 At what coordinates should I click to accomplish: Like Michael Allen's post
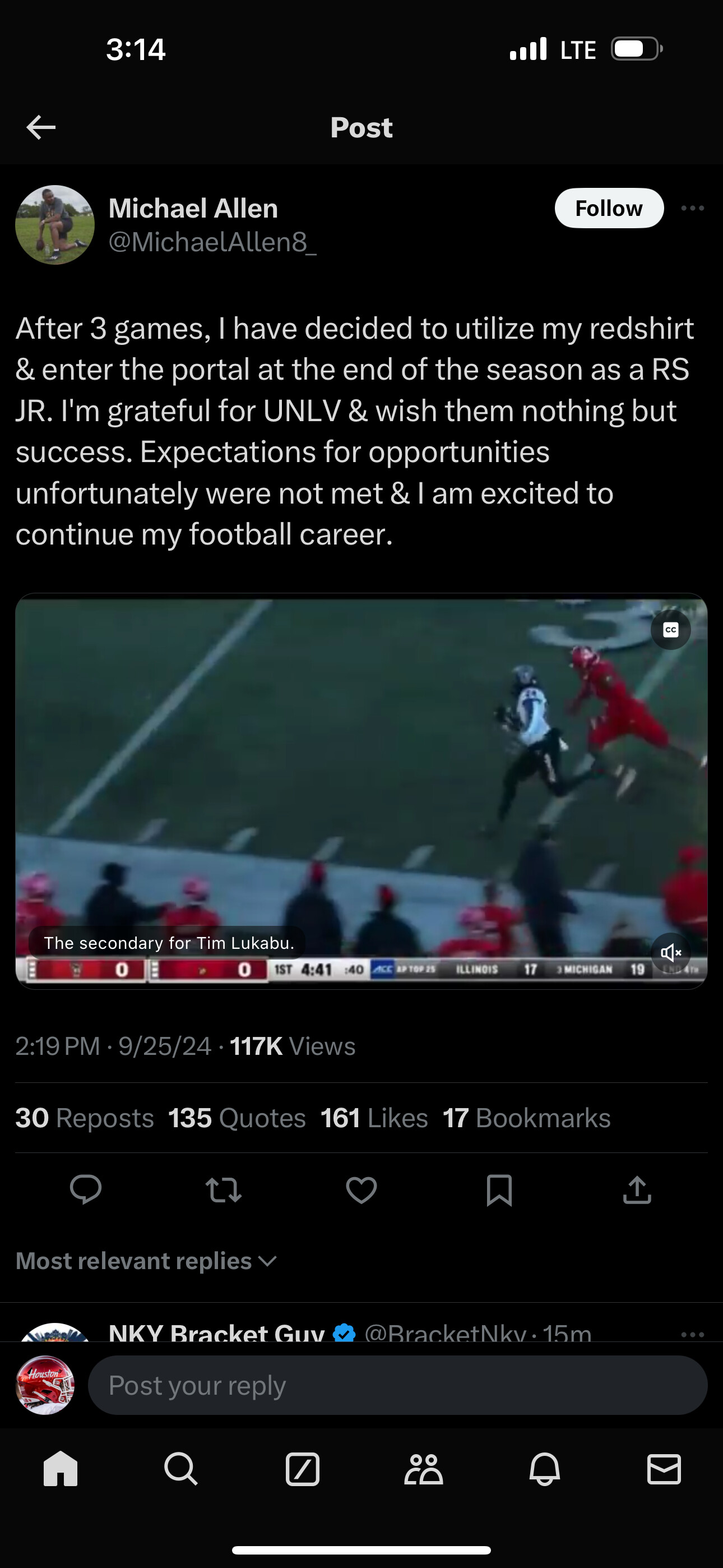(x=361, y=1189)
